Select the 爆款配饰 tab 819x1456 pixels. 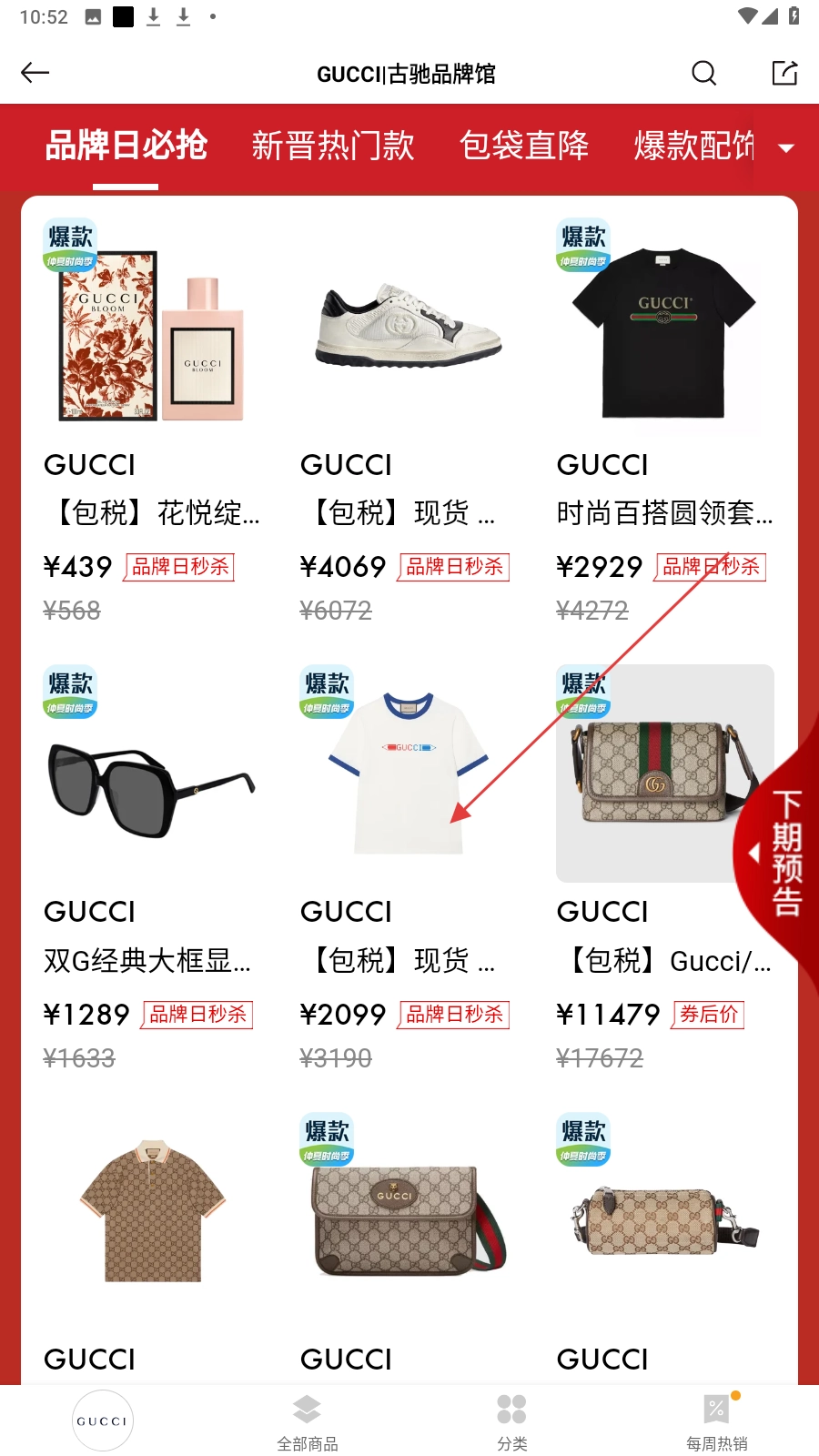tap(693, 146)
